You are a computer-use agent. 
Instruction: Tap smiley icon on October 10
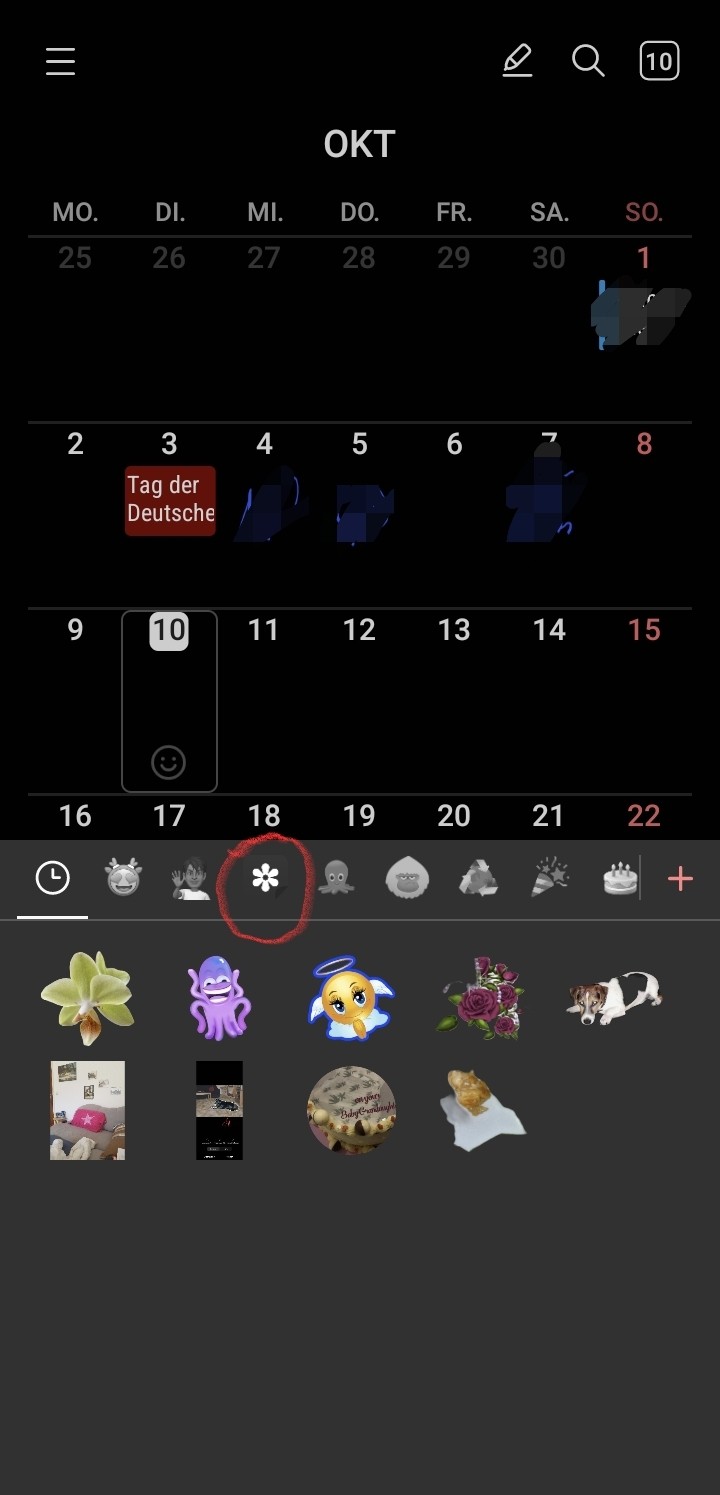(x=169, y=764)
